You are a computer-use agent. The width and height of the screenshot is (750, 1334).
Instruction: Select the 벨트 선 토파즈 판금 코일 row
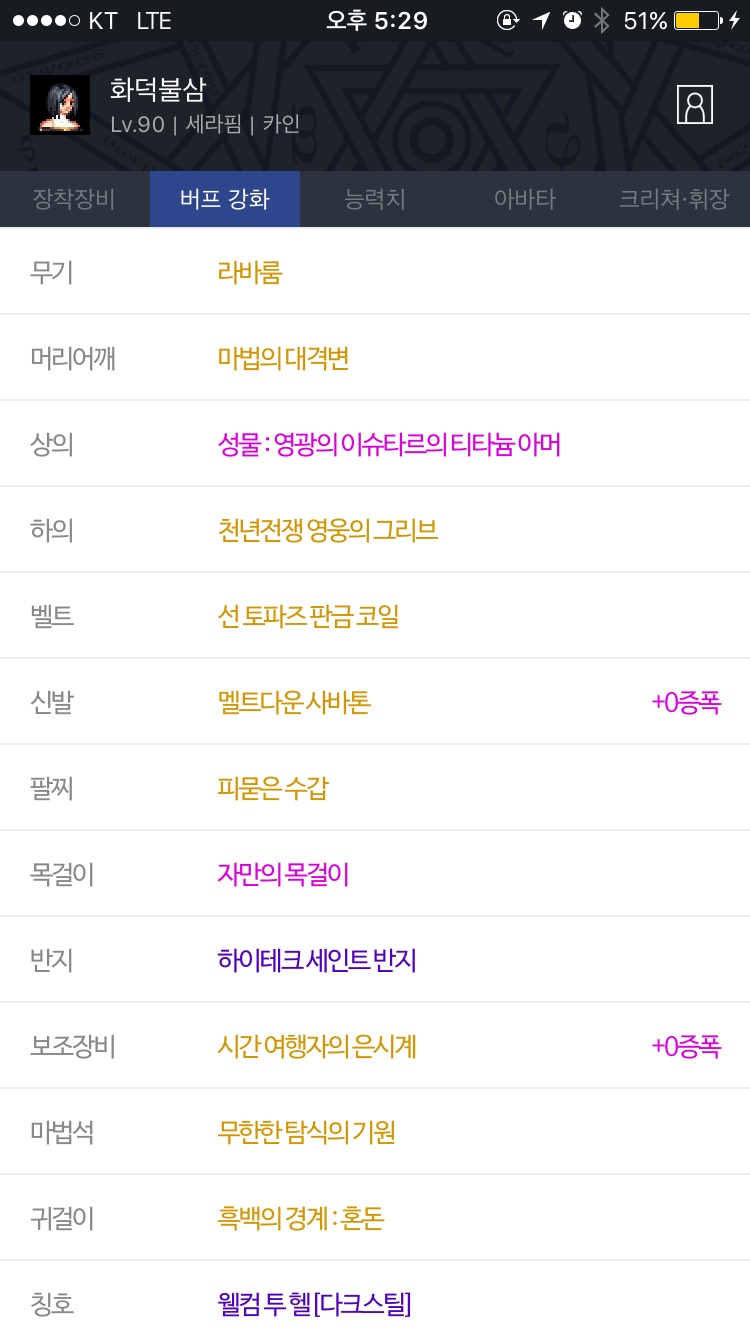point(375,616)
